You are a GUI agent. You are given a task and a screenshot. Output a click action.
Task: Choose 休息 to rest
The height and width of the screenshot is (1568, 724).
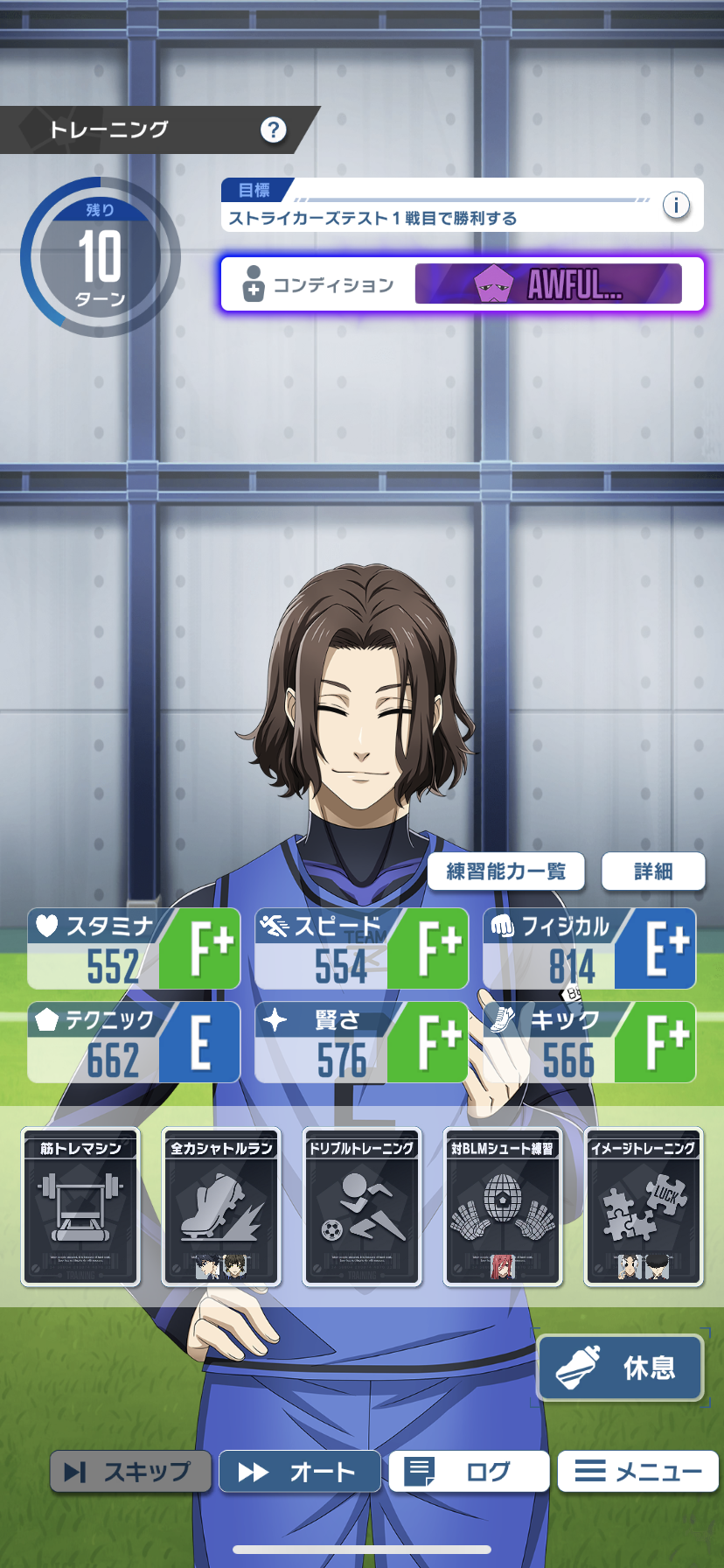(x=620, y=1367)
